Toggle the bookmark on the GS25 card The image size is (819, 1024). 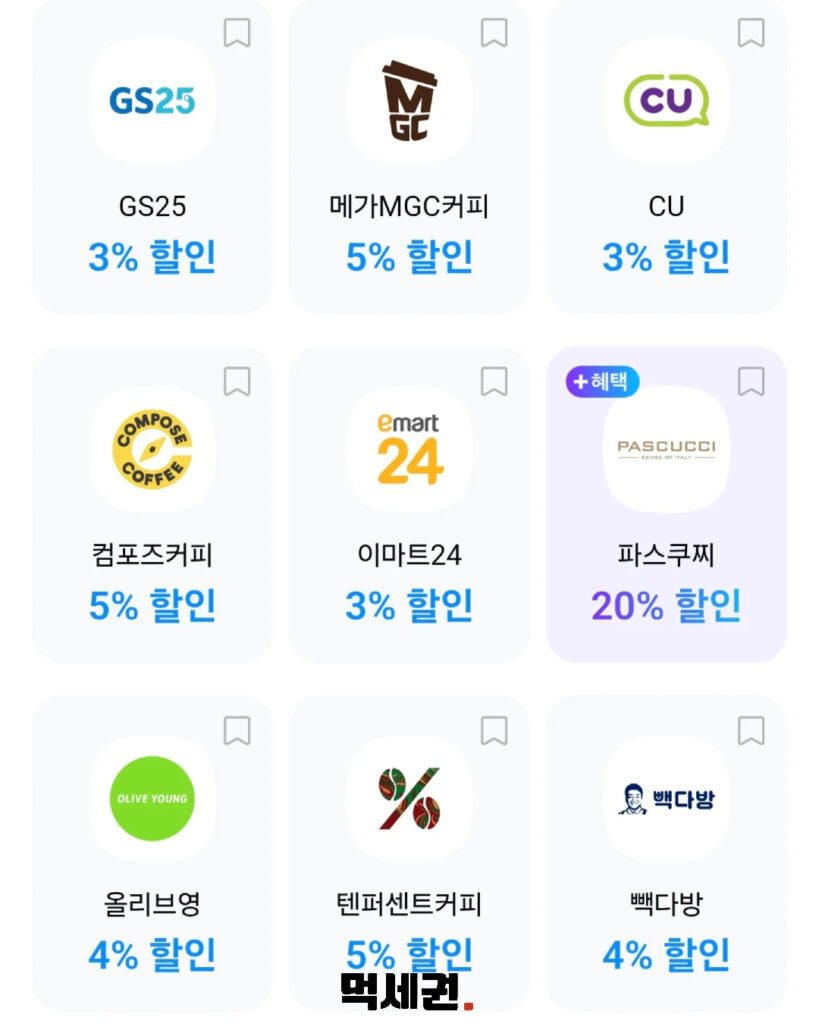click(236, 33)
